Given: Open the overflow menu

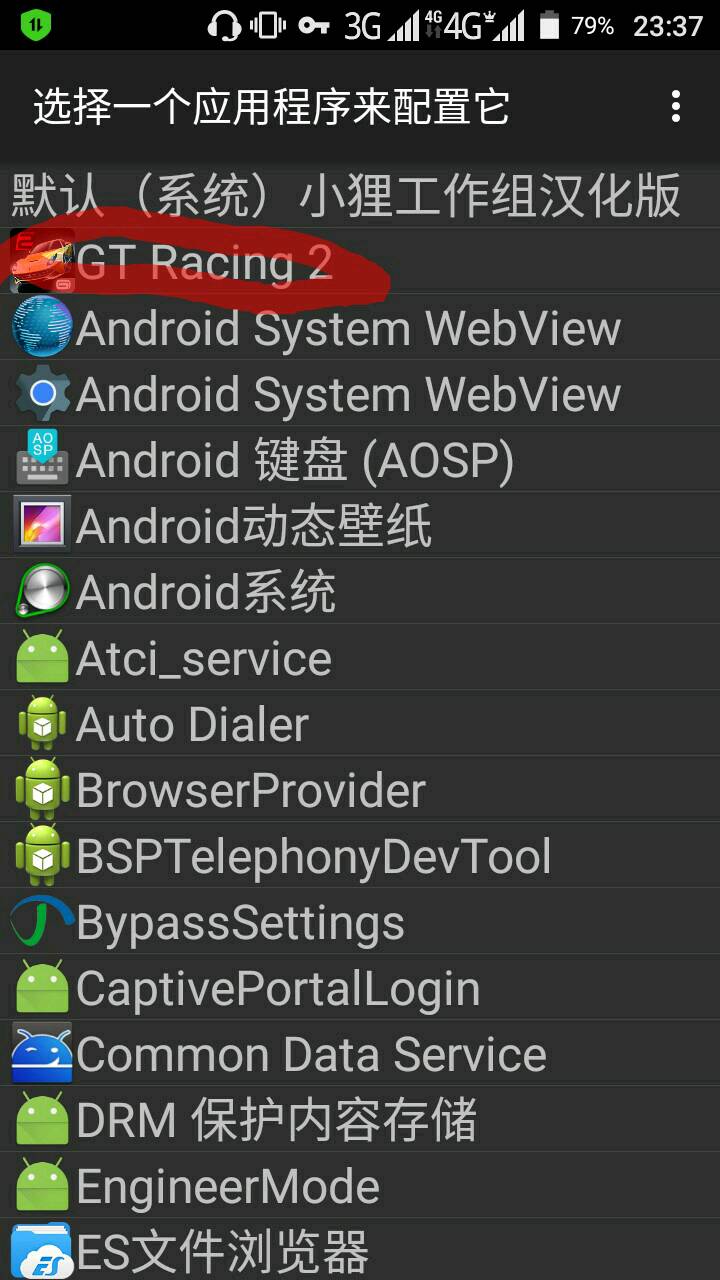Looking at the screenshot, I should coord(676,106).
